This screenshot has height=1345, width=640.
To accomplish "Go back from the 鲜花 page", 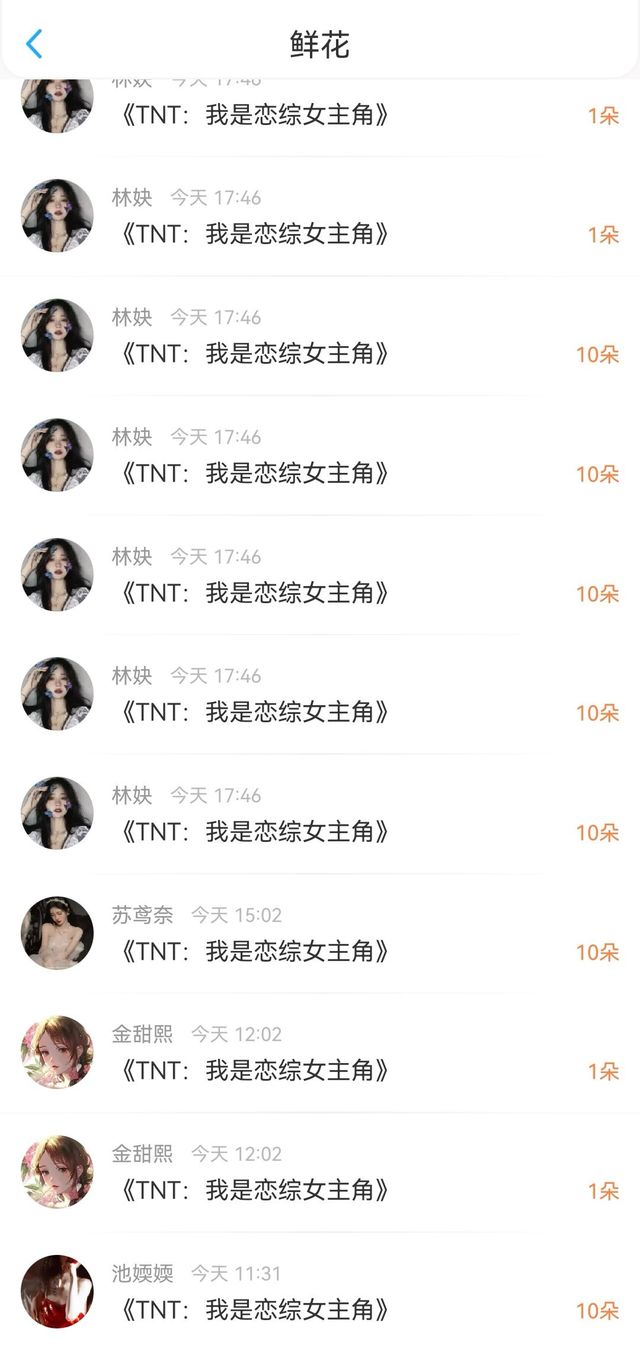I will (34, 44).
